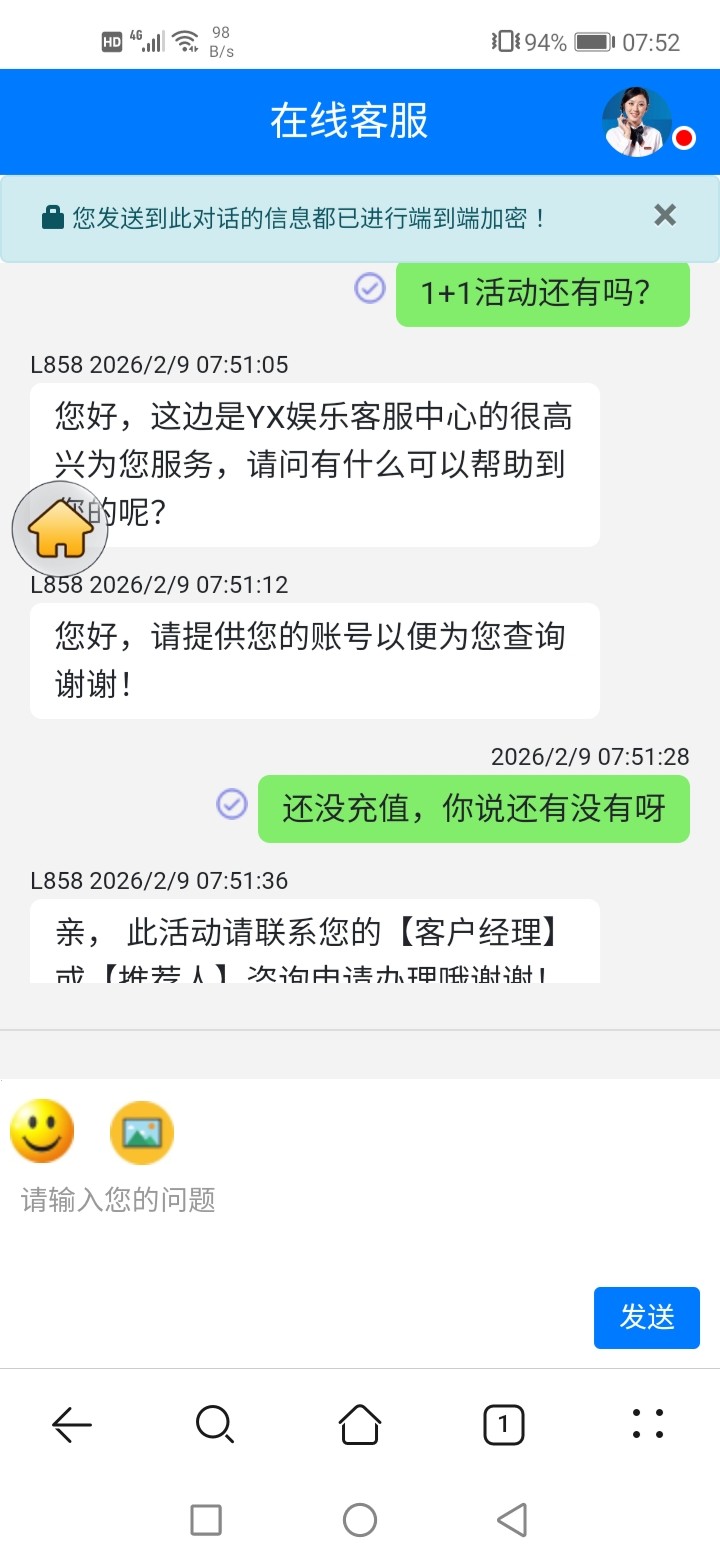This screenshot has width=720, height=1560.
Task: Open the browser home page
Action: point(360,1424)
